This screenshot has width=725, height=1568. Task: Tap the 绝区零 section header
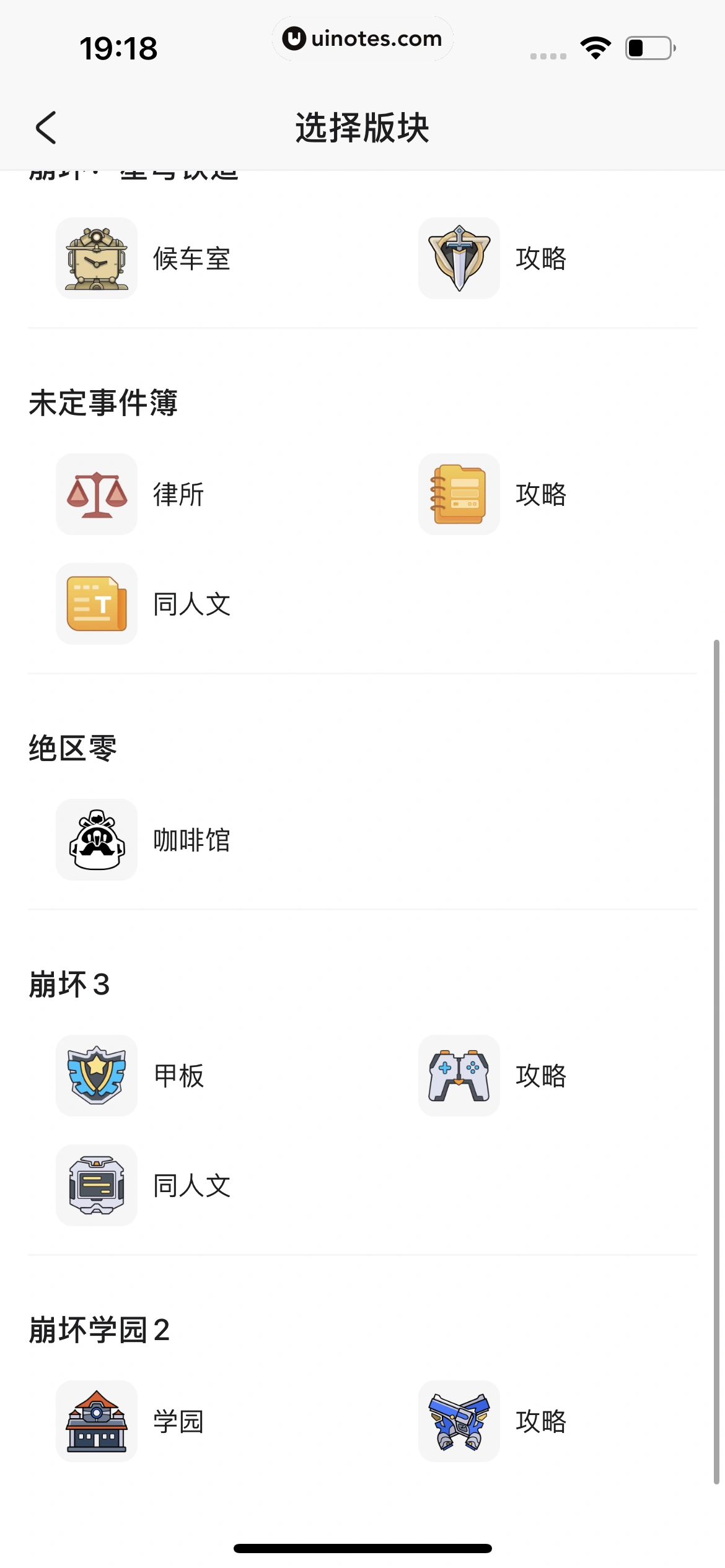72,747
